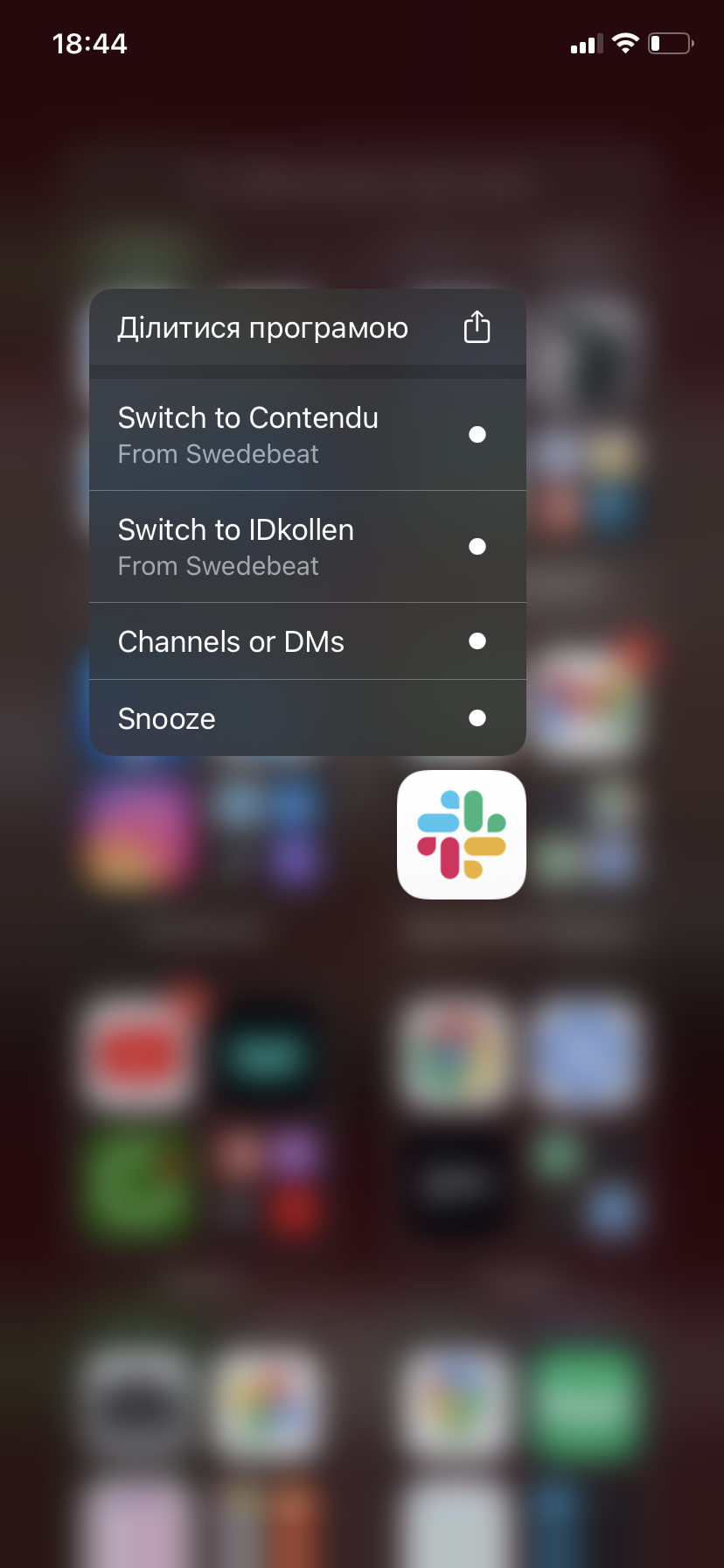The width and height of the screenshot is (724, 1568).
Task: Switch to IDkollen workspace
Action: pyautogui.click(x=306, y=547)
